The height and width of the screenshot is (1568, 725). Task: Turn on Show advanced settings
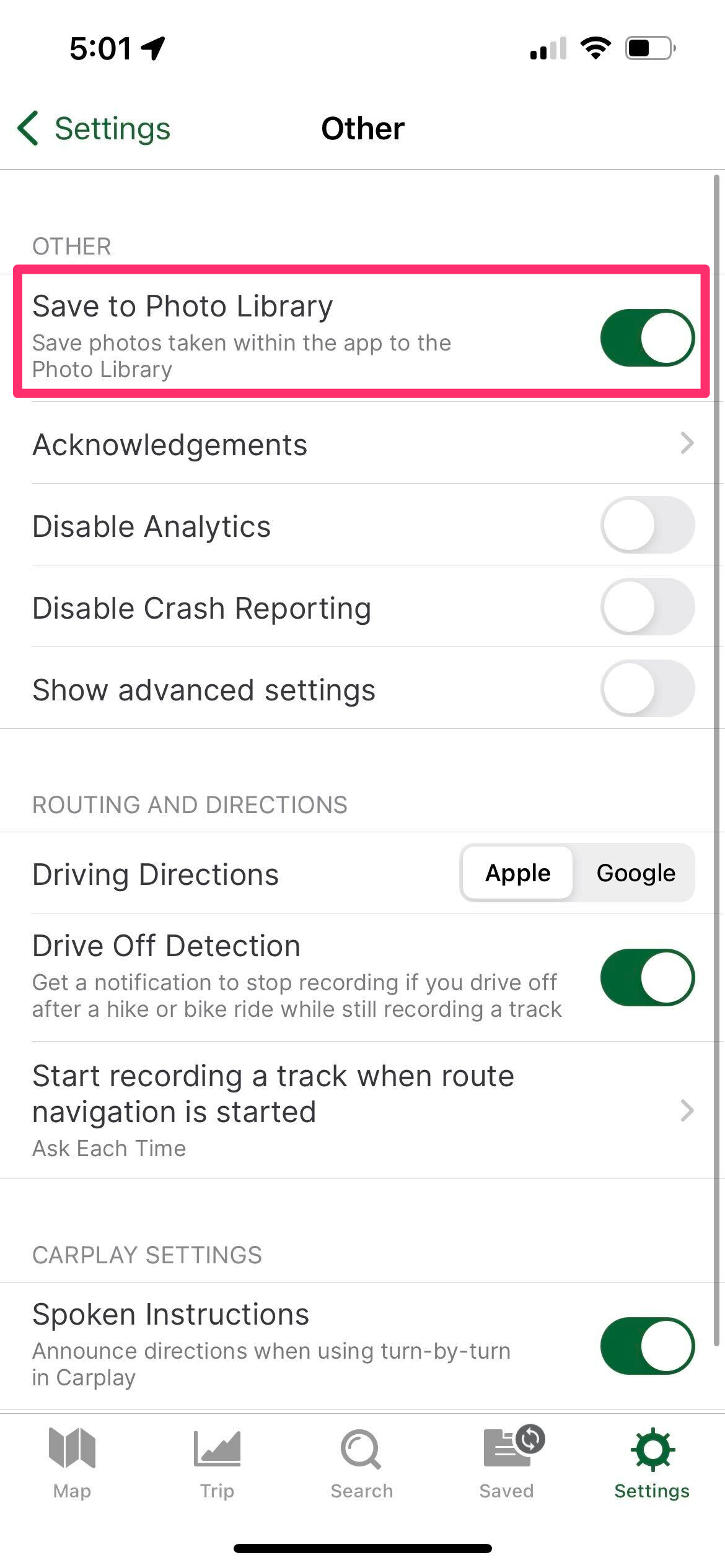pos(647,689)
